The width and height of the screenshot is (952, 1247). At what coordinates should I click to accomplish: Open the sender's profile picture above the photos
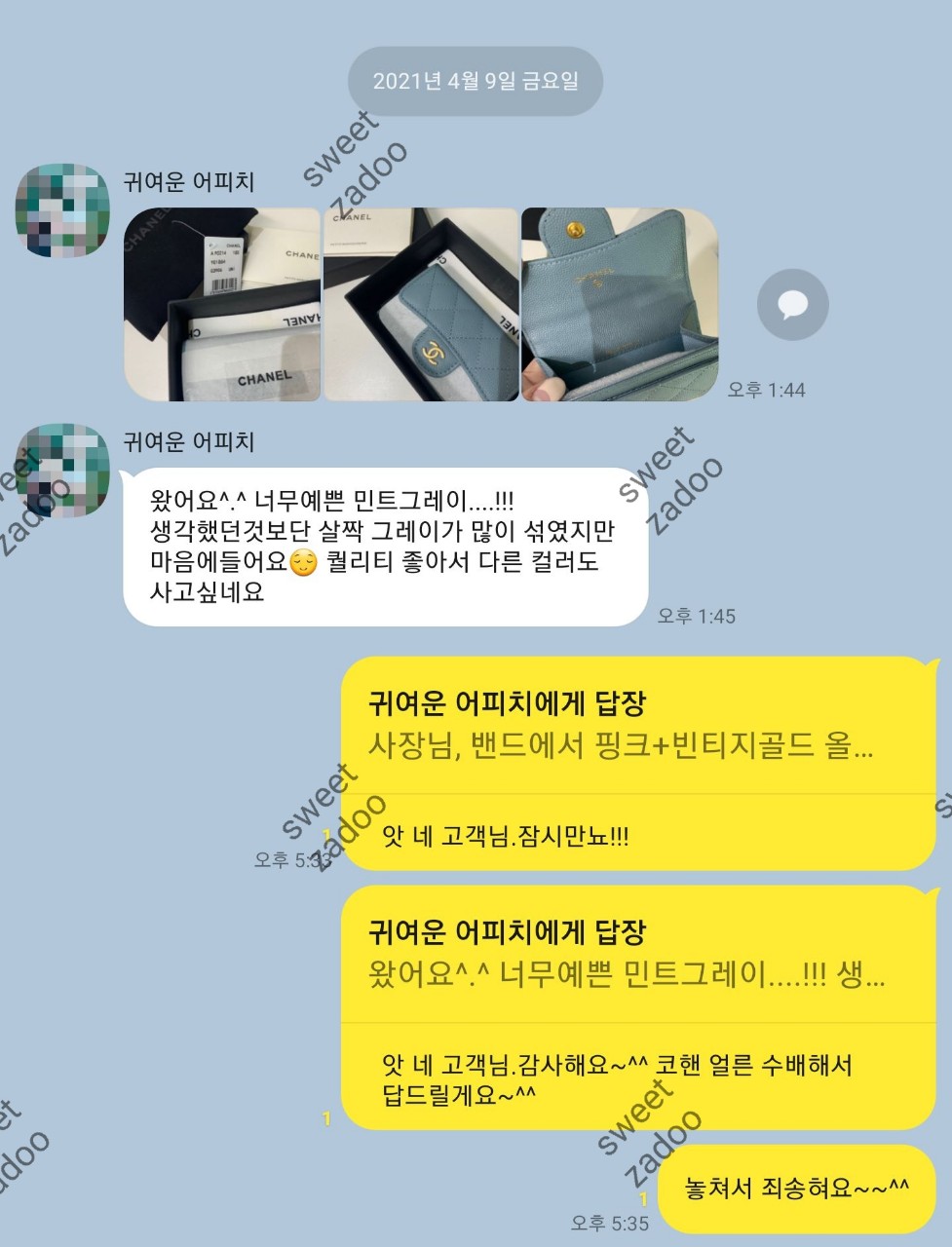click(x=63, y=210)
